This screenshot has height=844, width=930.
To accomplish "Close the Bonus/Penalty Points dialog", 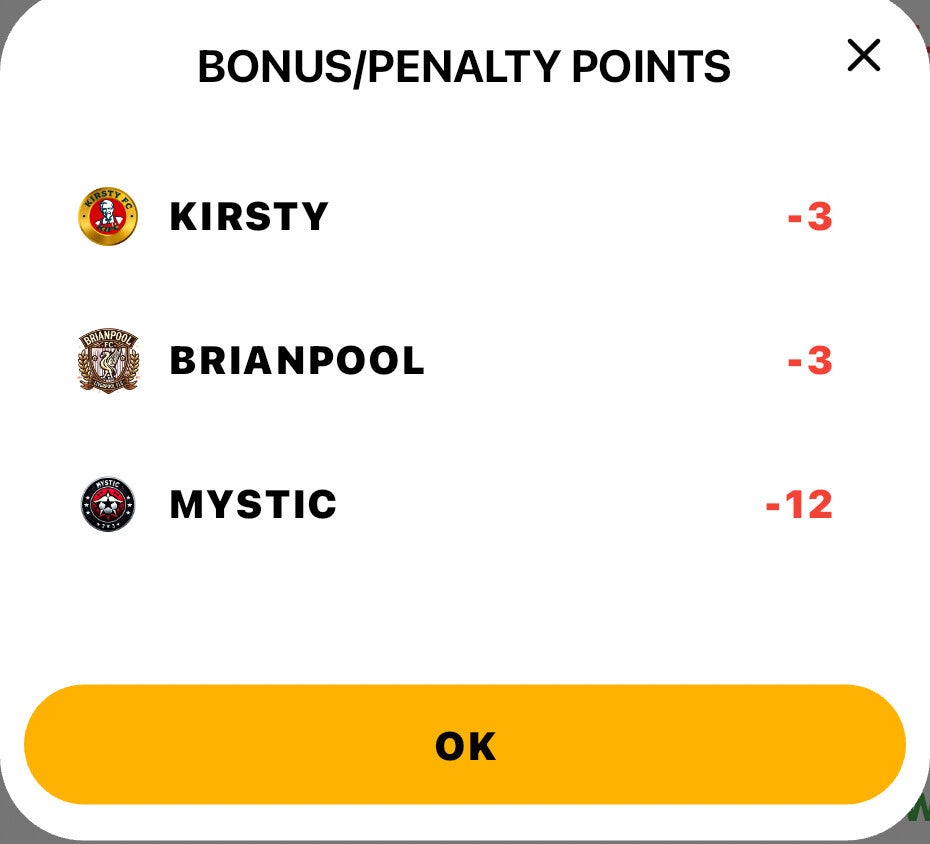I will tap(863, 56).
